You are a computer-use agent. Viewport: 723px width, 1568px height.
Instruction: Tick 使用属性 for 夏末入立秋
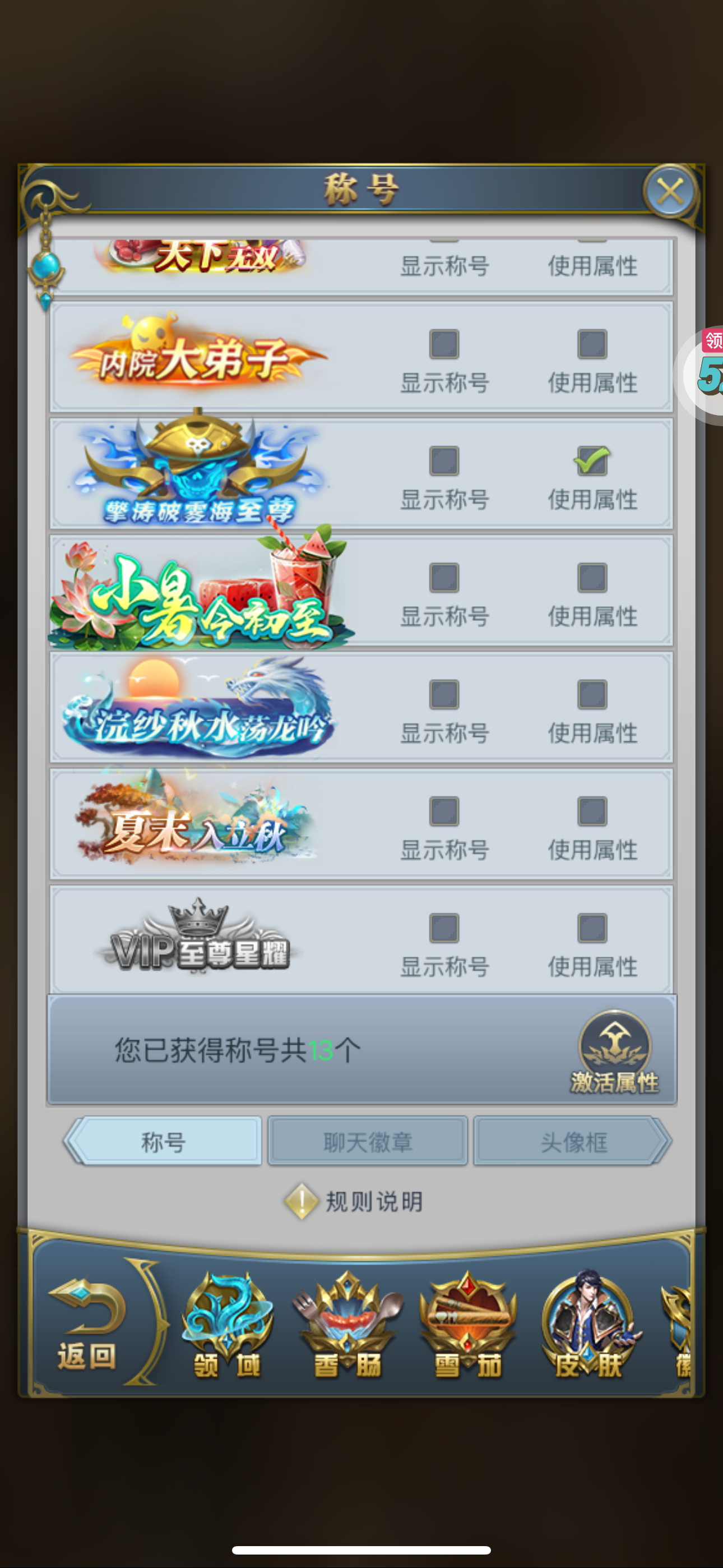(x=592, y=811)
